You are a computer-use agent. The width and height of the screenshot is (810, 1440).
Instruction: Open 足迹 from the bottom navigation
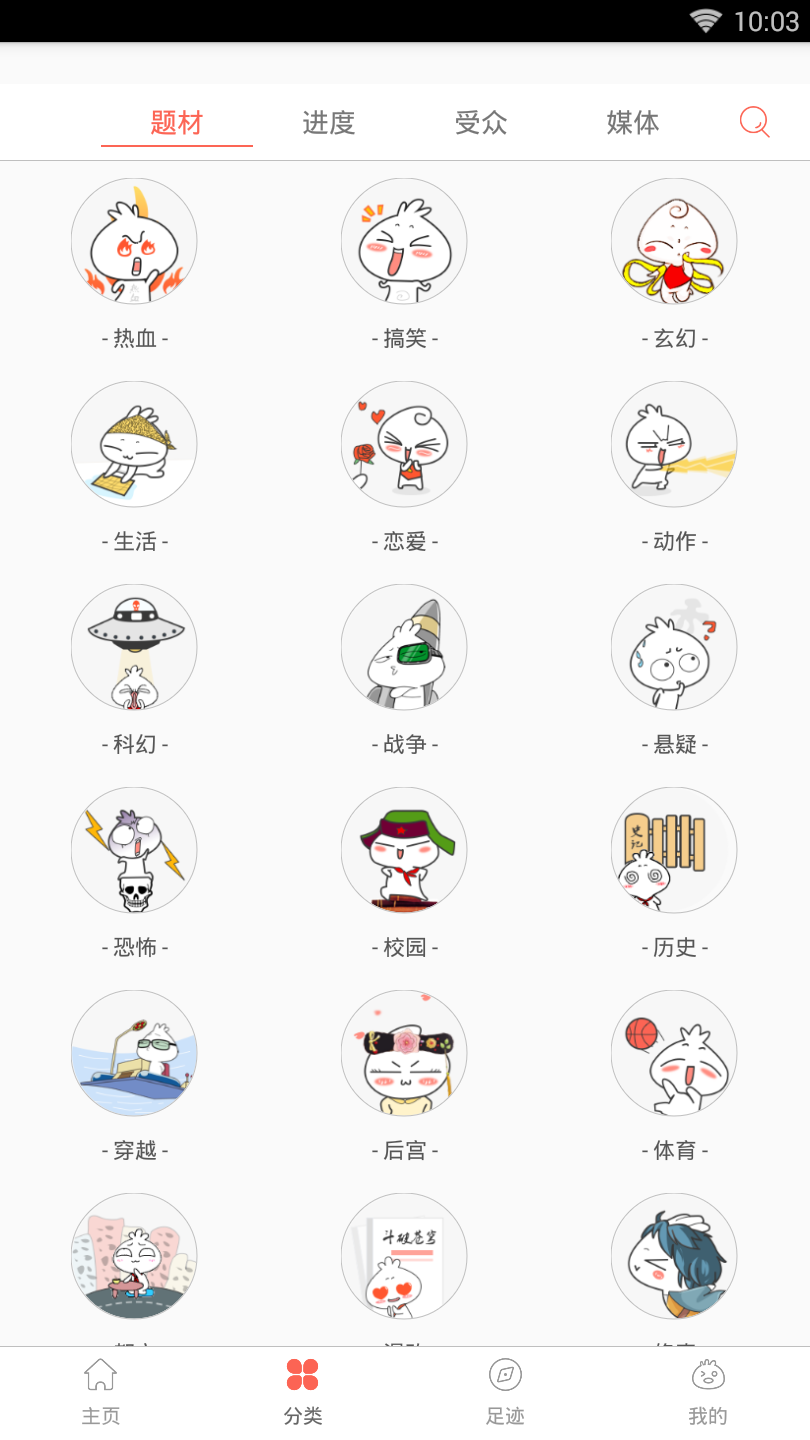[505, 1390]
